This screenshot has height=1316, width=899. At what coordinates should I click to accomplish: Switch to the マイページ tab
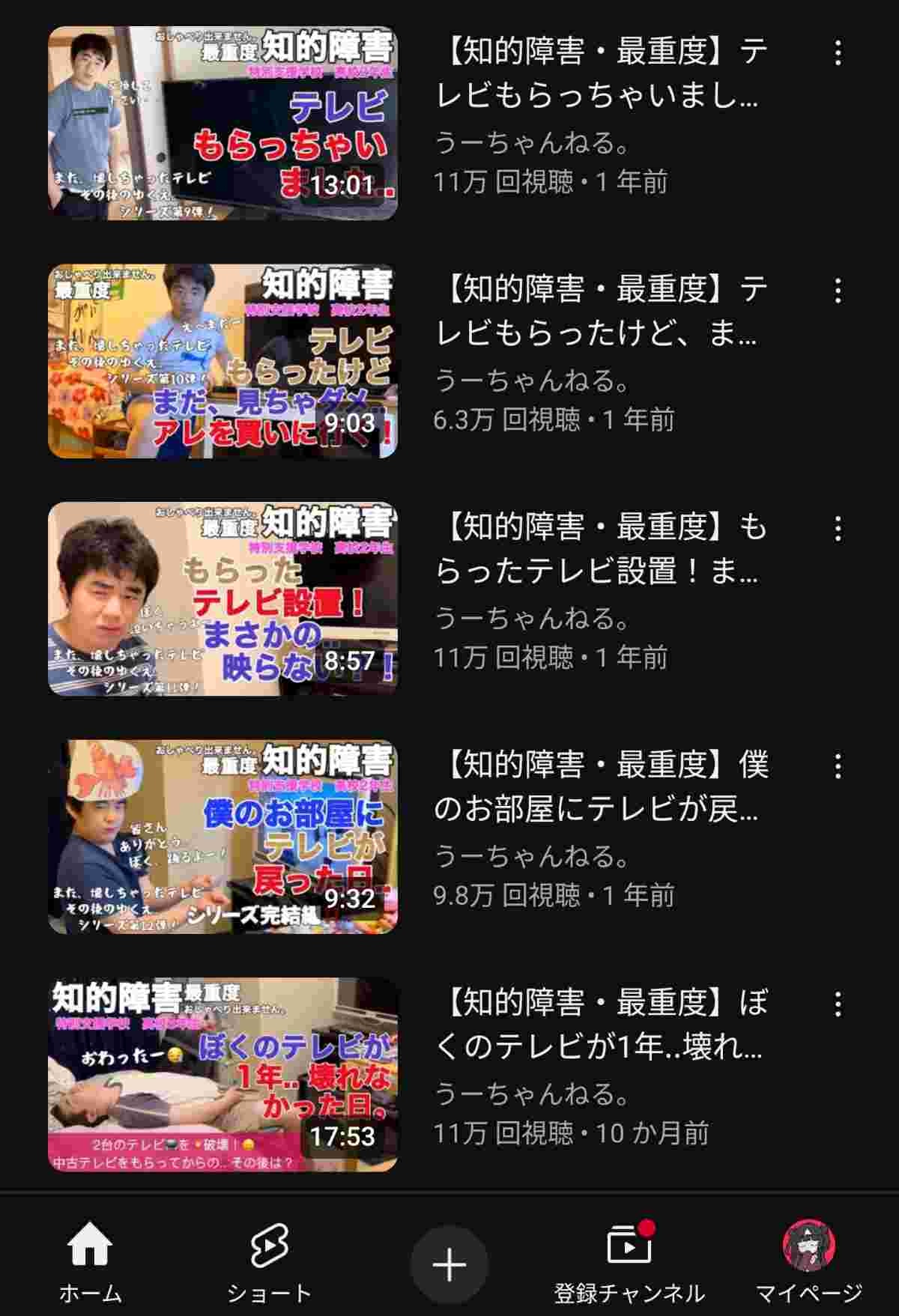coord(808,1262)
